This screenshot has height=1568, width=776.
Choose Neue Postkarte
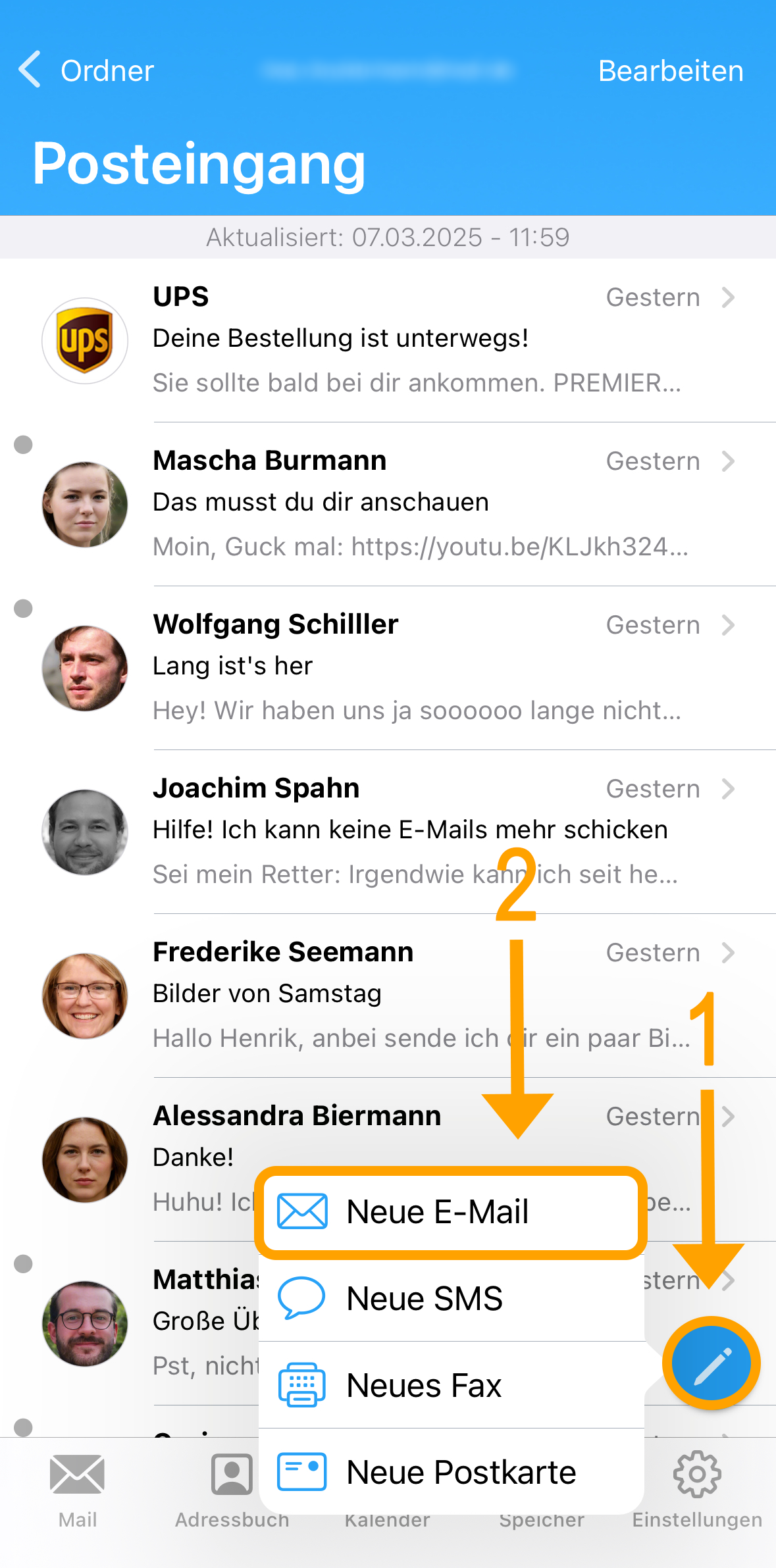(x=452, y=1472)
